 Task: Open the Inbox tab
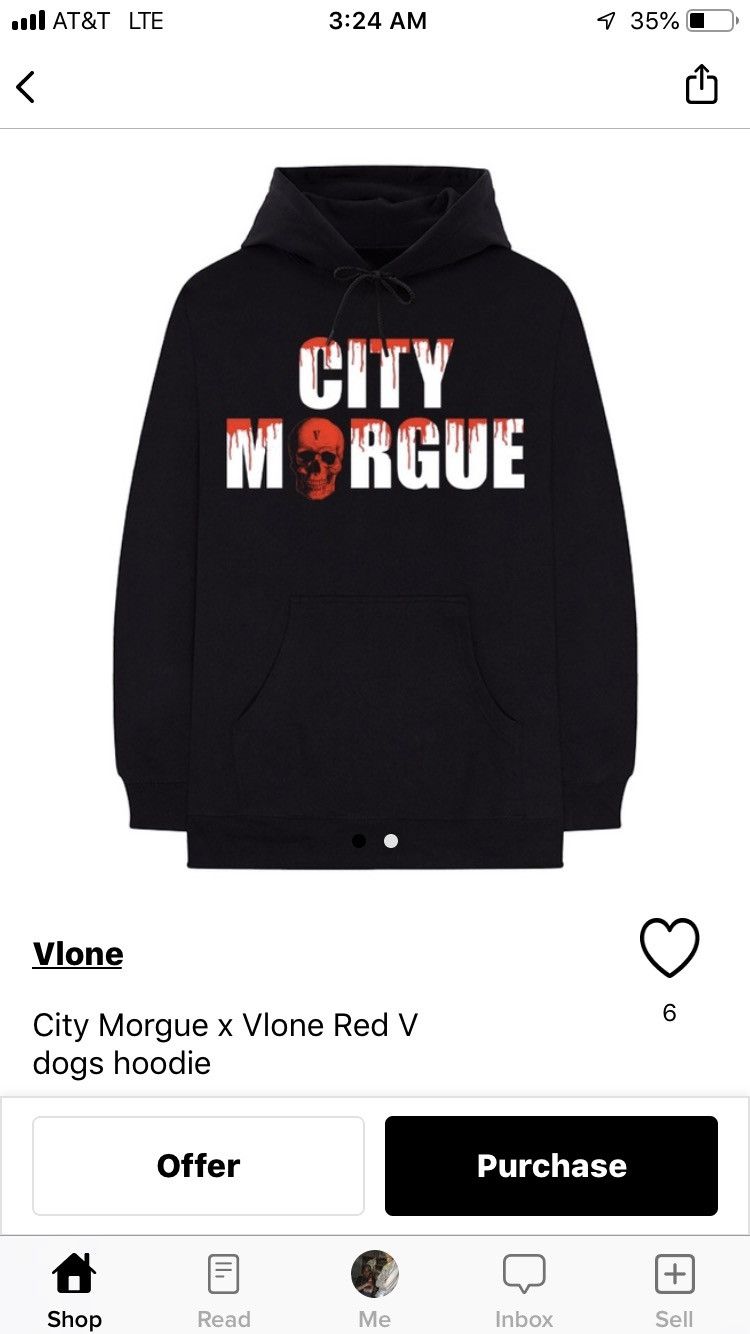[x=524, y=1288]
